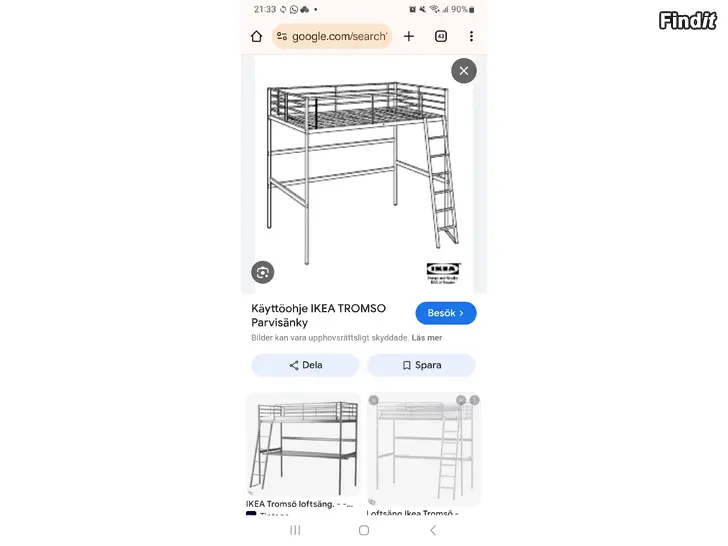Go to the browser home page
728x546 pixels.
point(257,36)
